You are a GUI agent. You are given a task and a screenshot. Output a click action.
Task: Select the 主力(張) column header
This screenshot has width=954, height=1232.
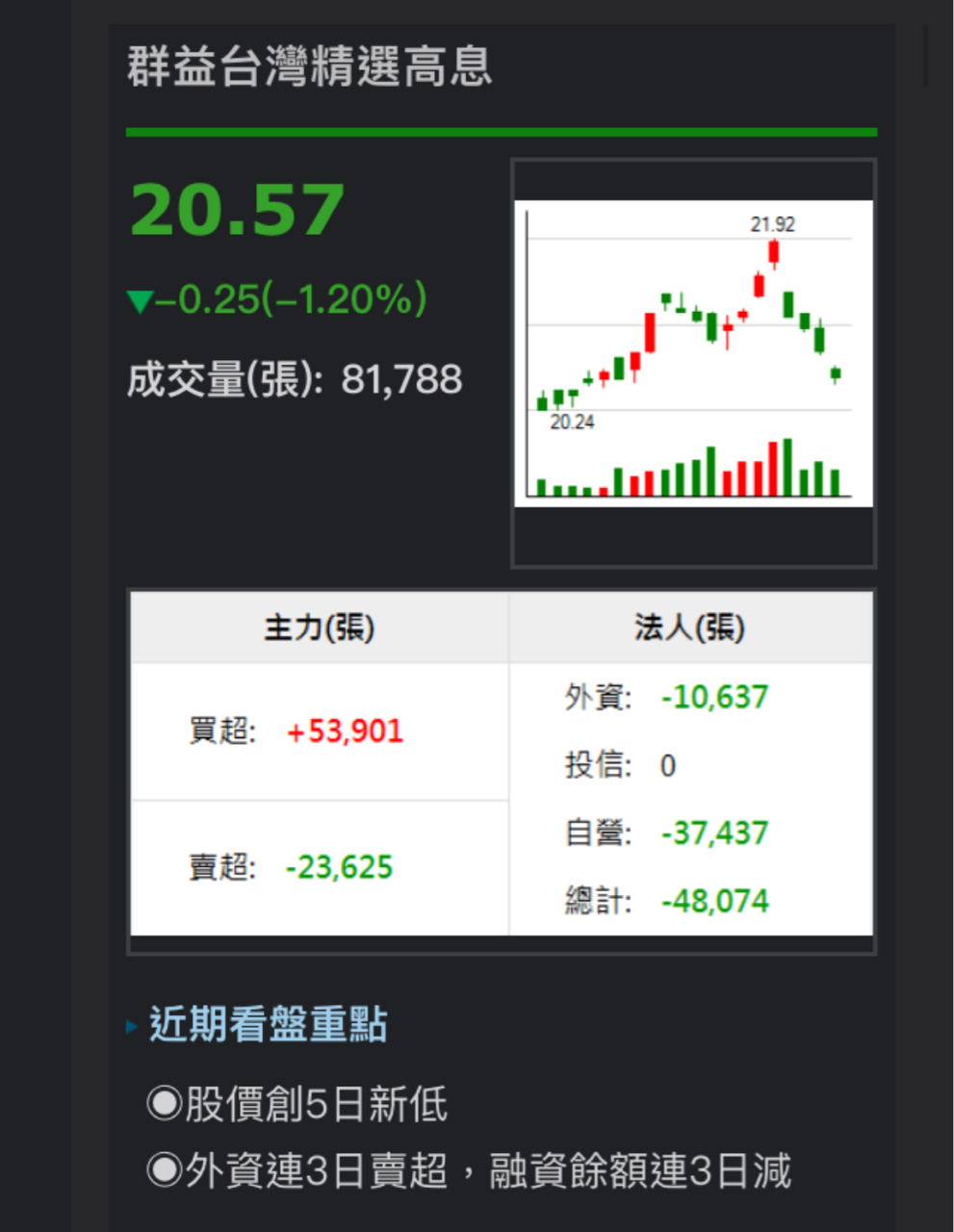[x=319, y=627]
